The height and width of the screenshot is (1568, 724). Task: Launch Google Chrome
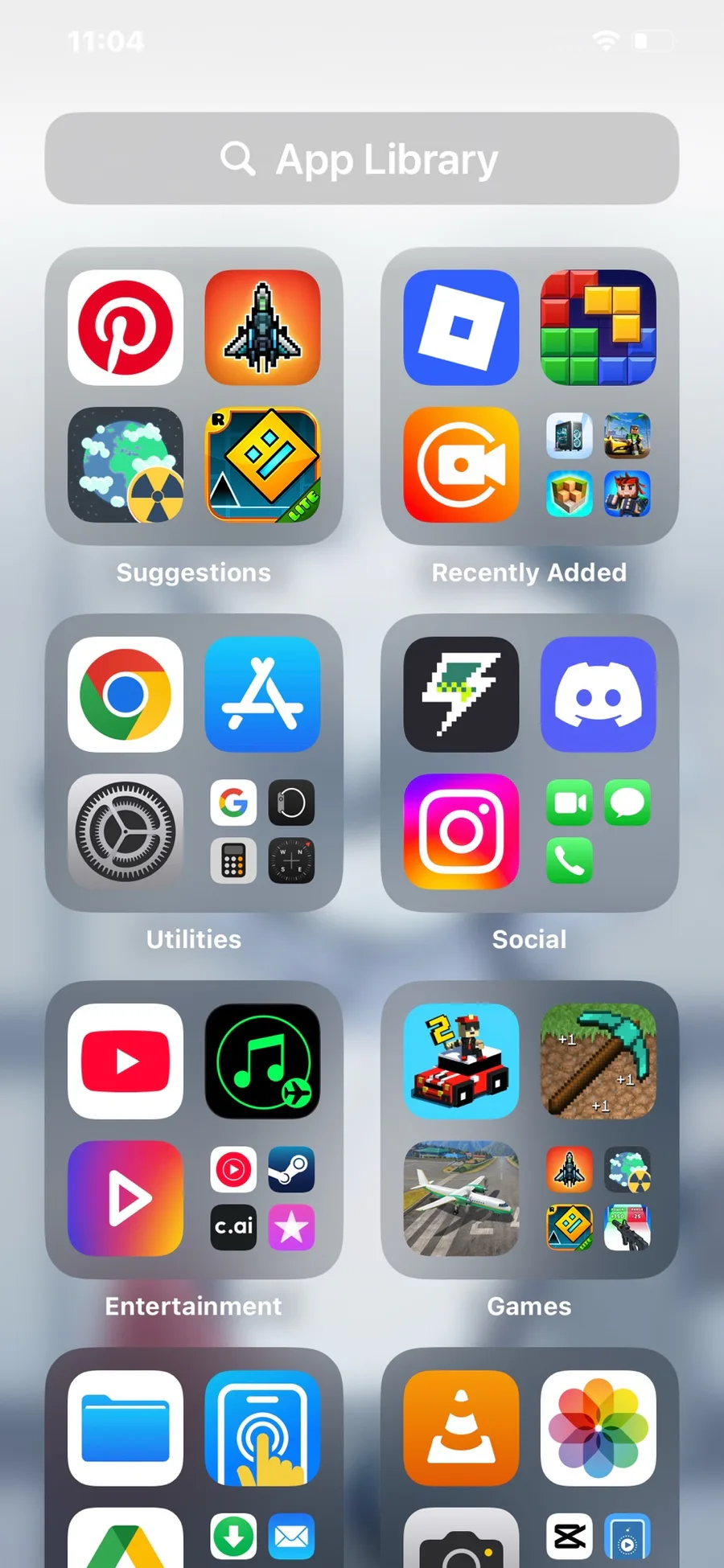tap(125, 694)
